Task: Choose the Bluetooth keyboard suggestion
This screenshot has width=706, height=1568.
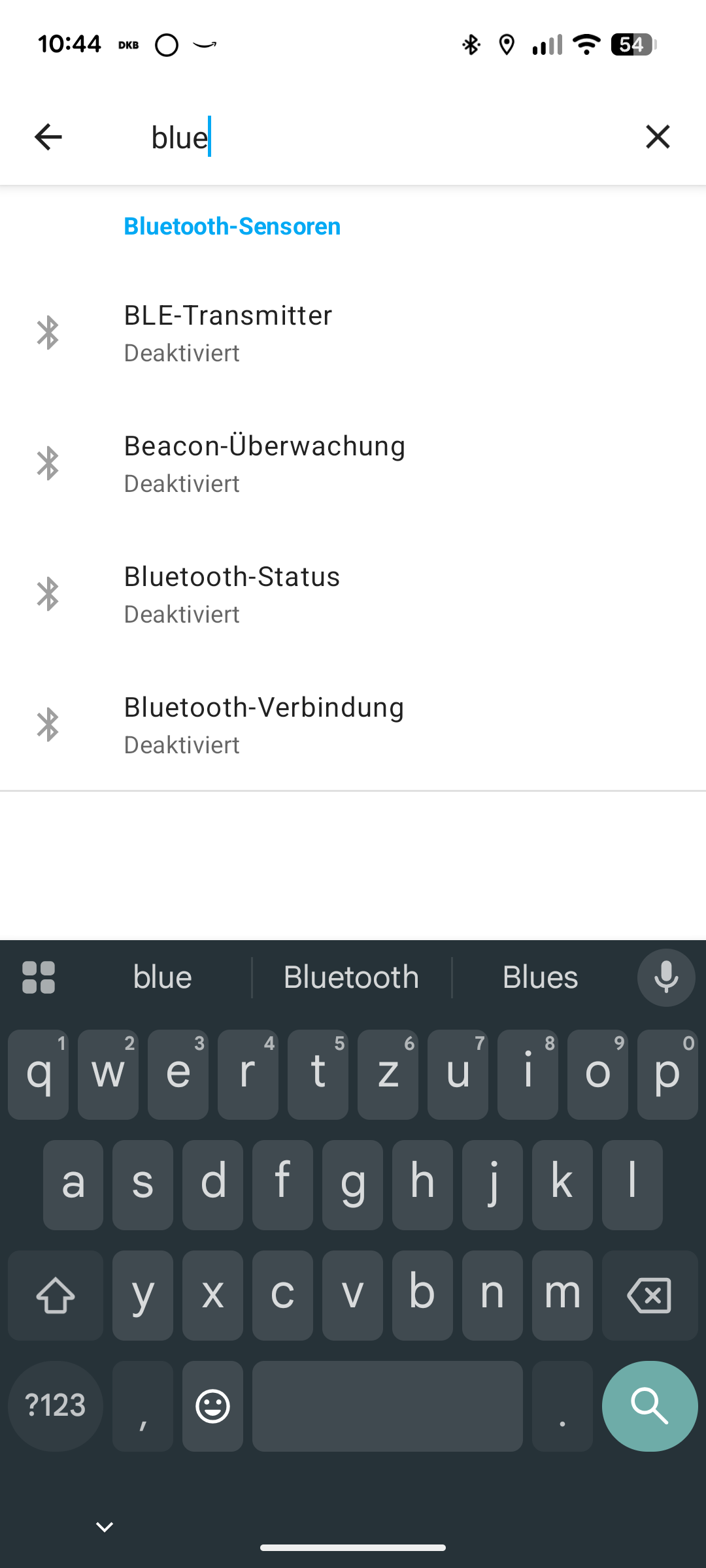Action: pos(352,977)
